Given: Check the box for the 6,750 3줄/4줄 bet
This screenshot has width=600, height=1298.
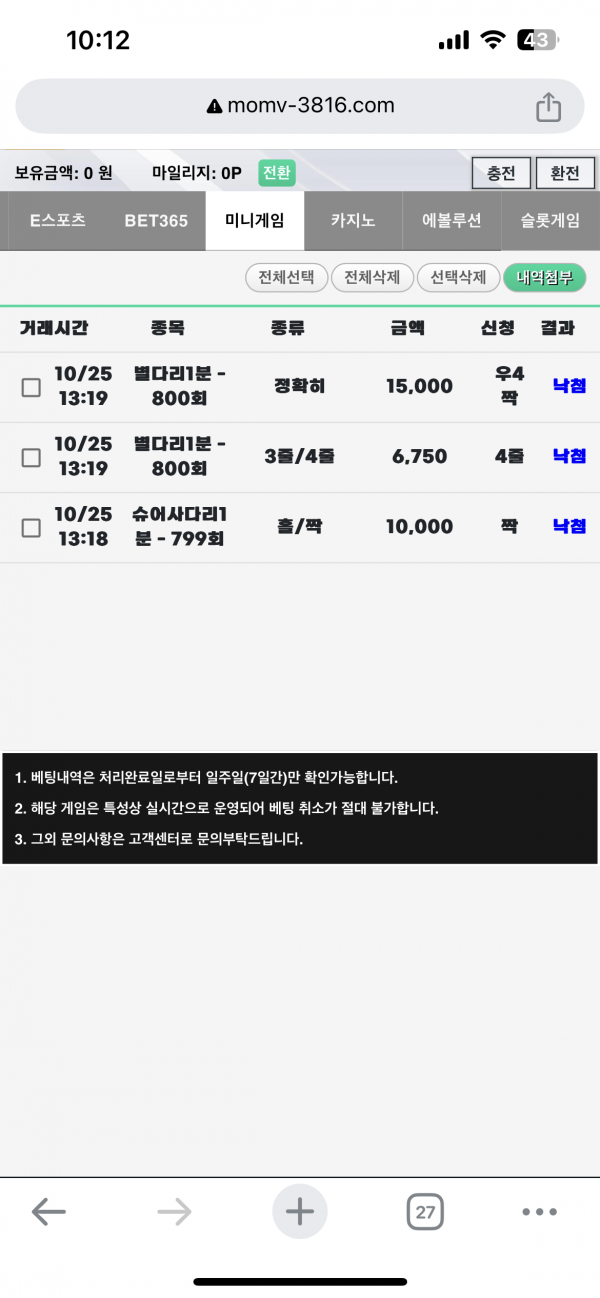Looking at the screenshot, I should point(31,457).
